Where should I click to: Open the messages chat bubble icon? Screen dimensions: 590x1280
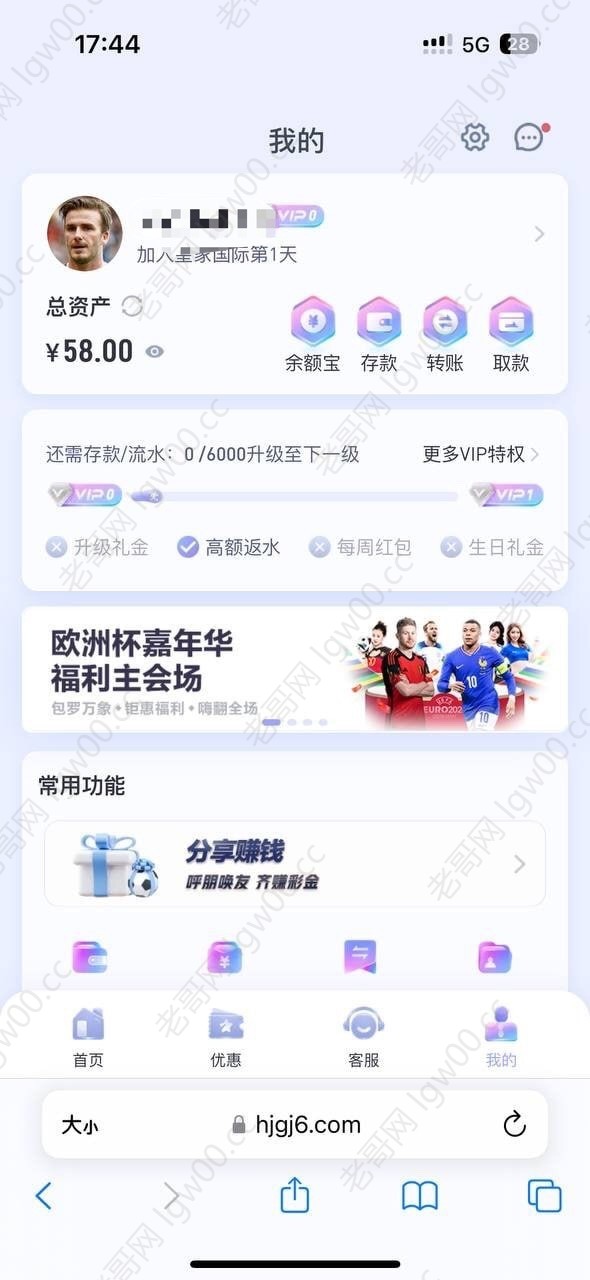tap(530, 137)
